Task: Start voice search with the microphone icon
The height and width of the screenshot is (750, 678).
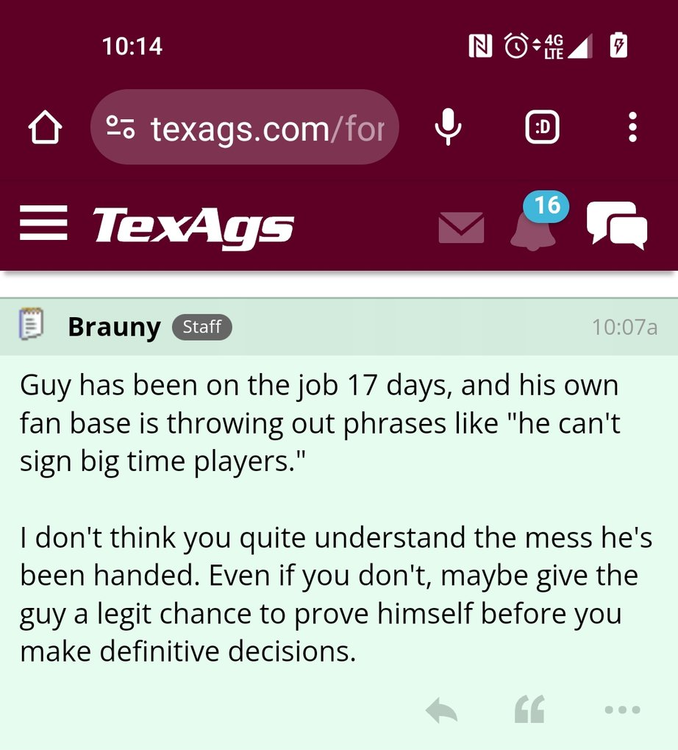Action: [448, 127]
